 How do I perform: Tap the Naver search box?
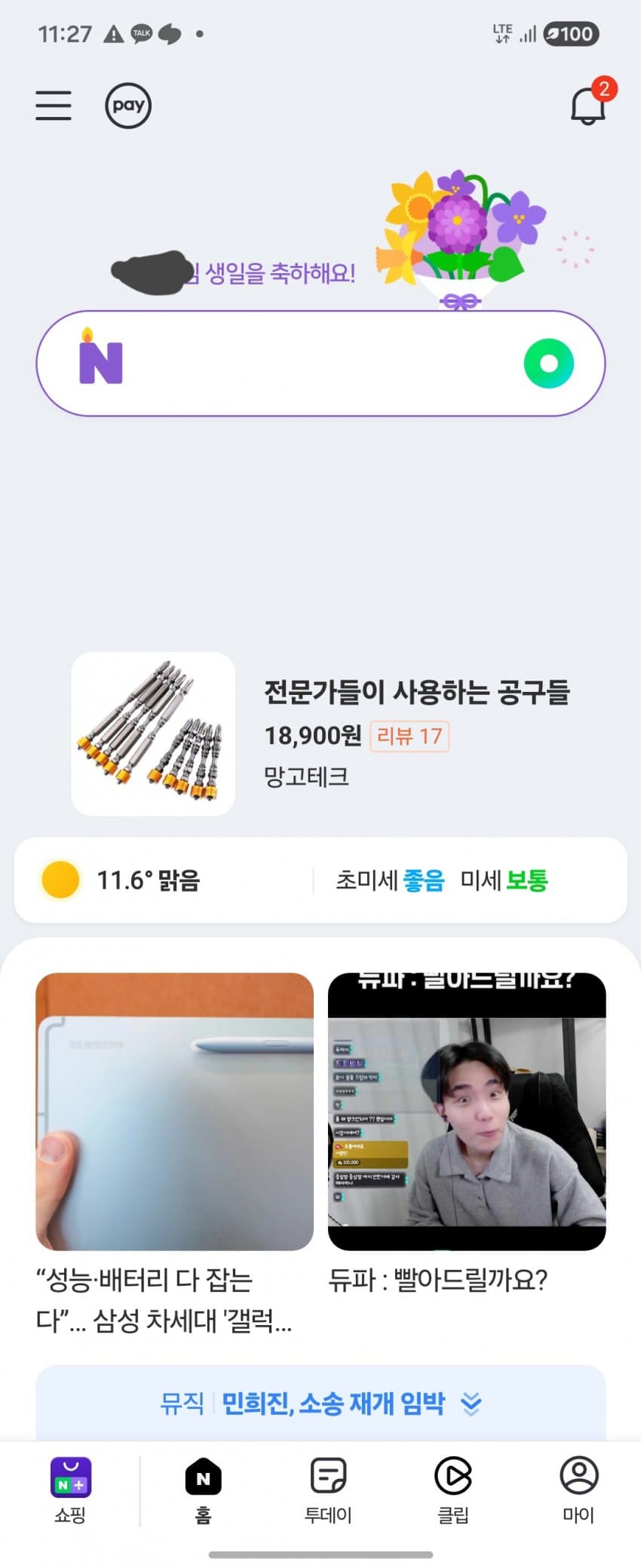tap(317, 363)
